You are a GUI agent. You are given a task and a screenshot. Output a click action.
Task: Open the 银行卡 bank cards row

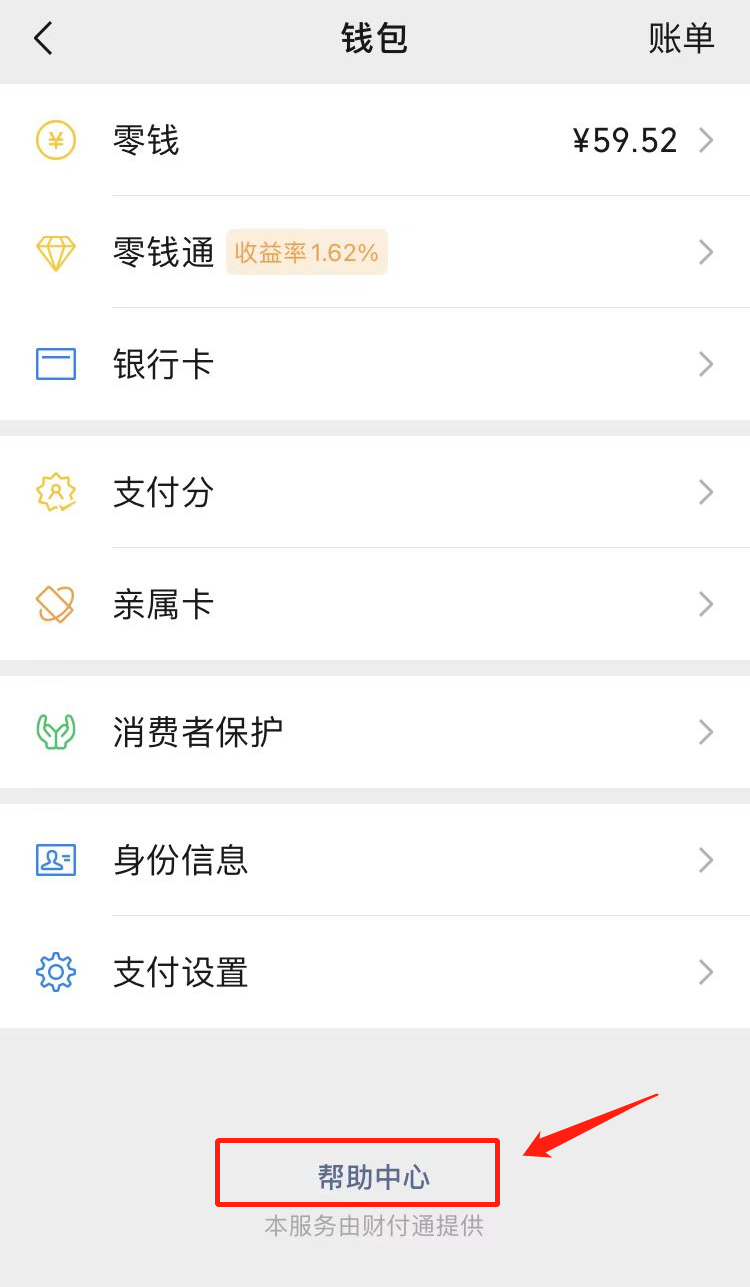375,364
